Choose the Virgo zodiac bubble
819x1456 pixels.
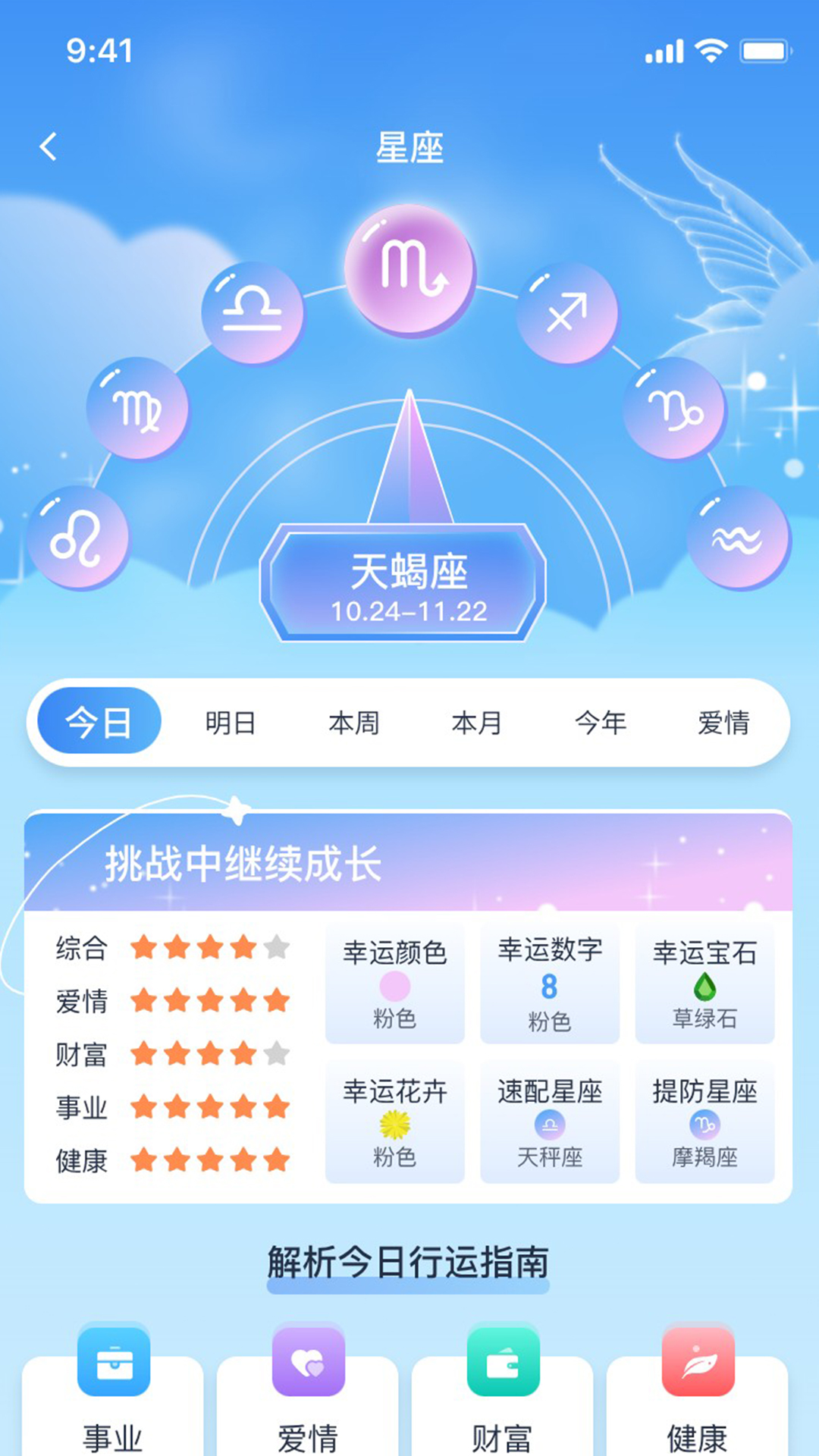tap(137, 409)
